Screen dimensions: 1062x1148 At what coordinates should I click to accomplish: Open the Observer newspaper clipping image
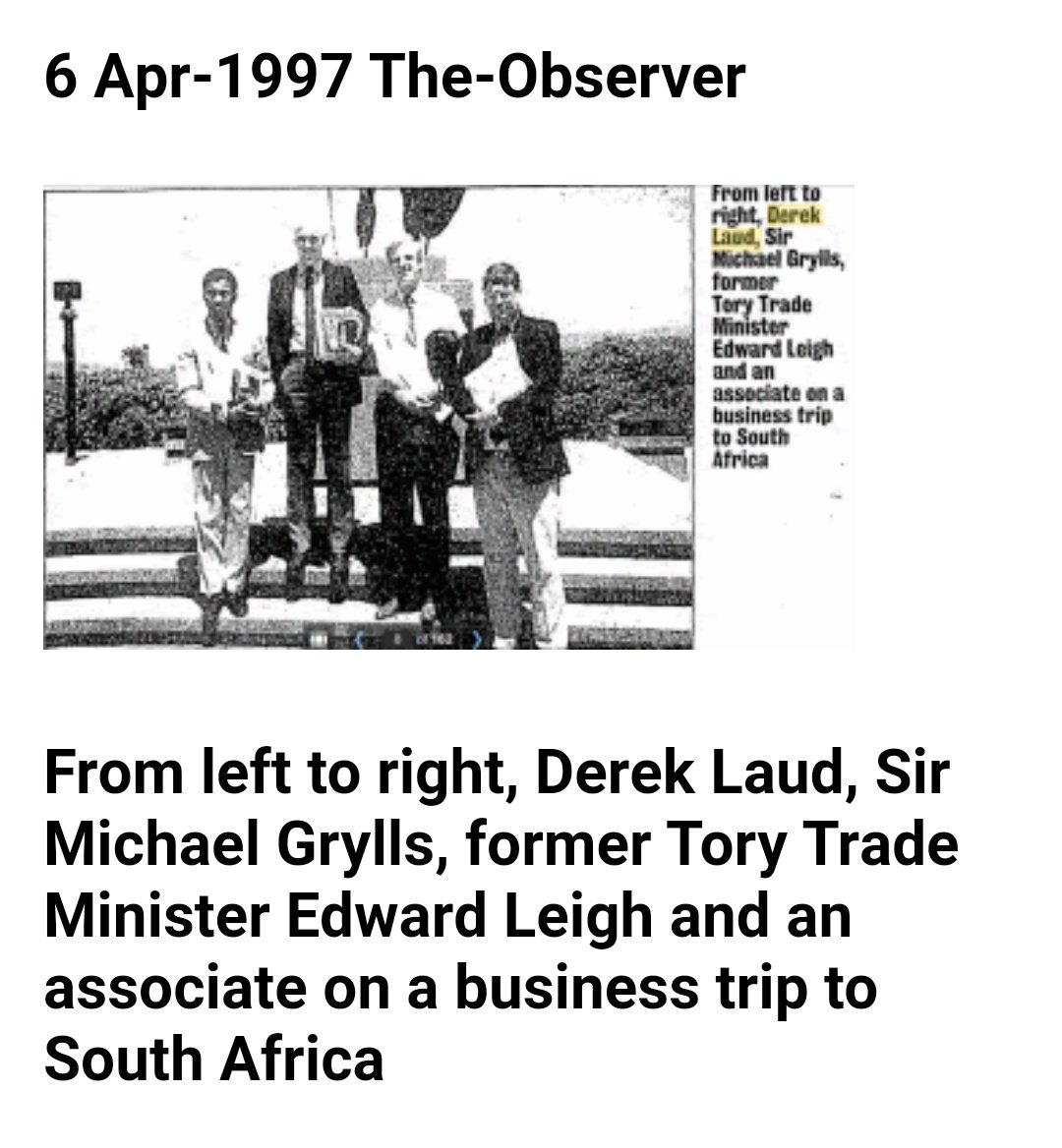(x=448, y=417)
